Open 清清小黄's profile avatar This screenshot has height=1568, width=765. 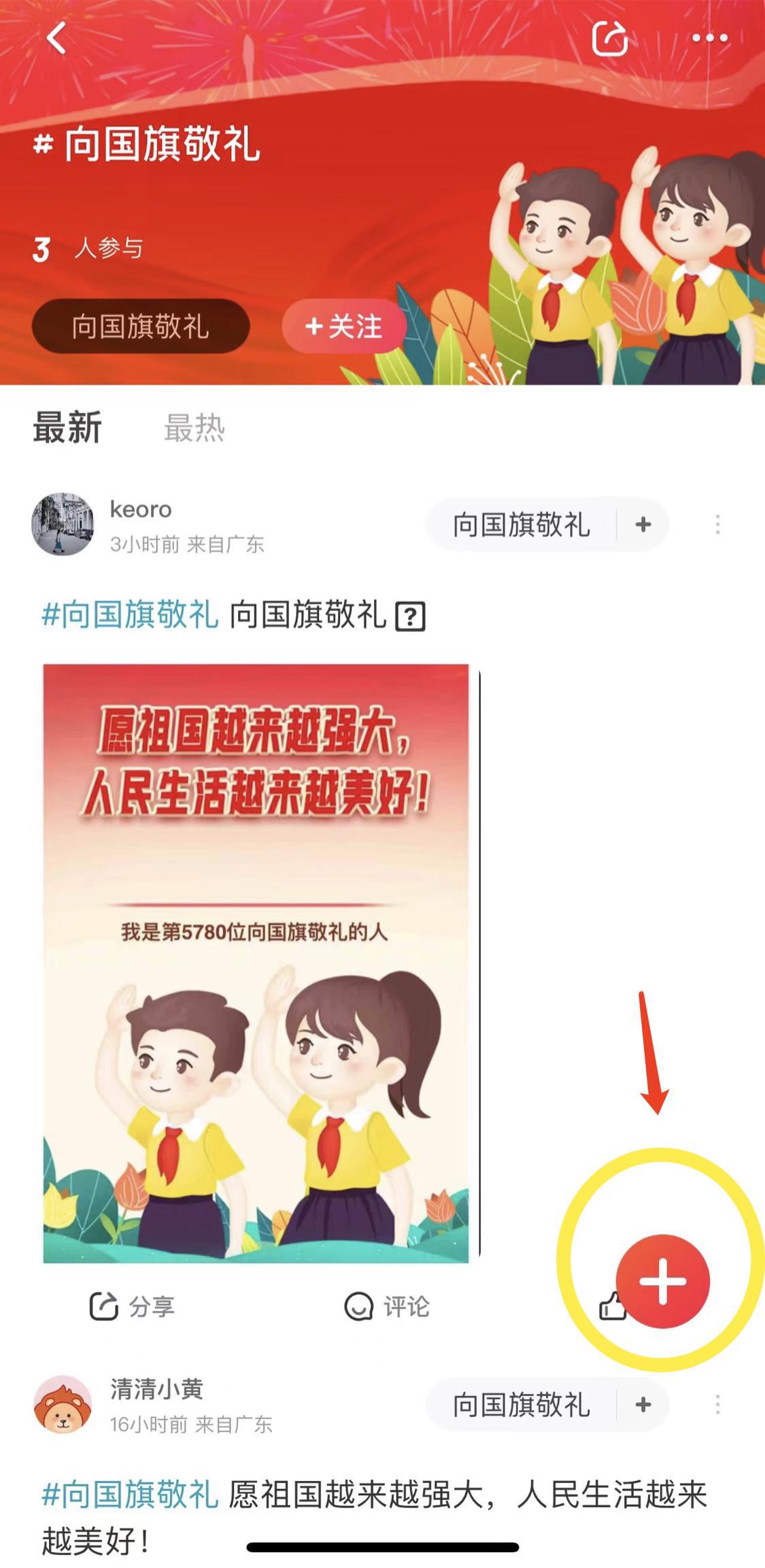click(x=63, y=1405)
